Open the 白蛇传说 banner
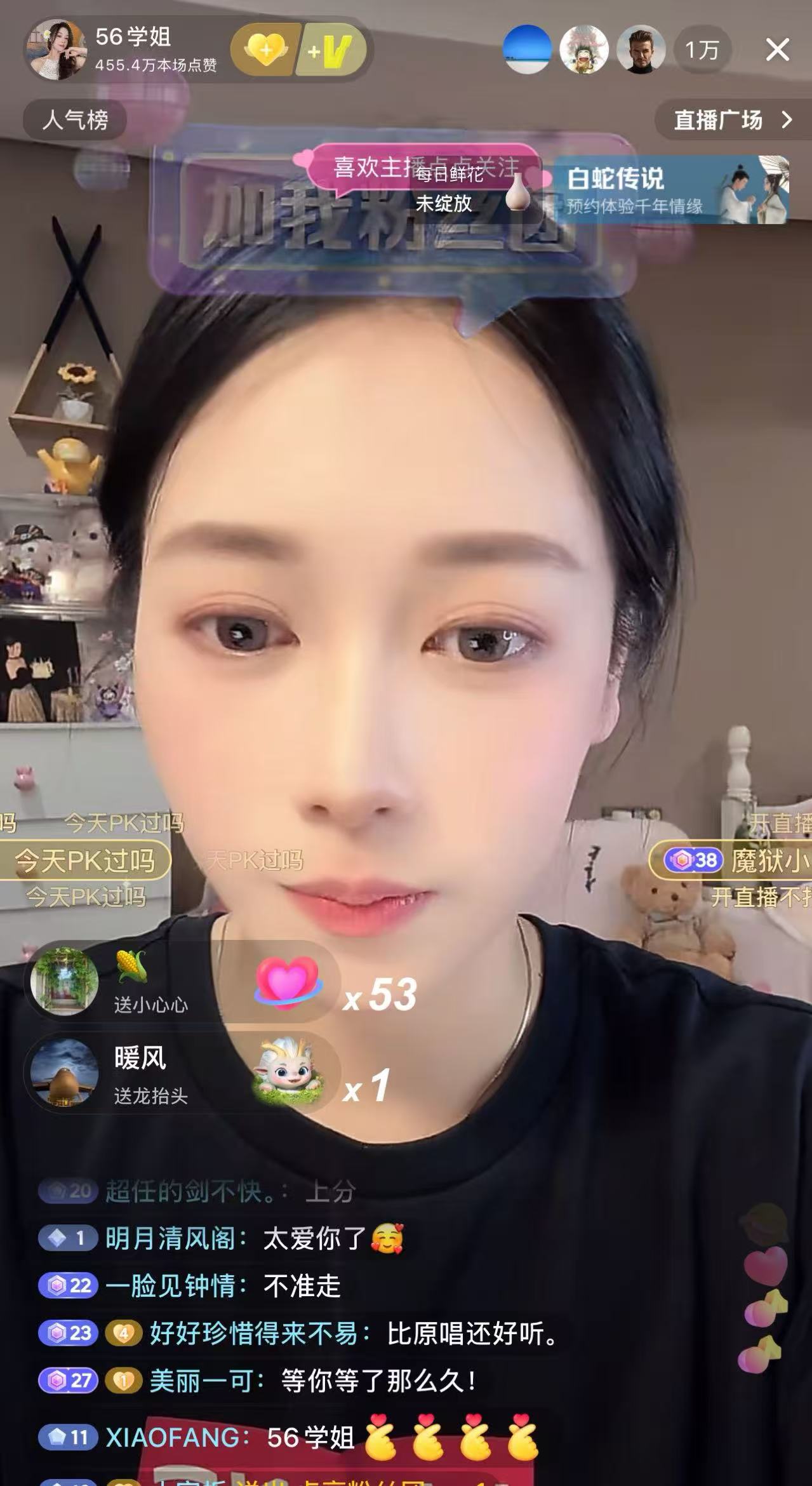812x1486 pixels. (x=673, y=190)
